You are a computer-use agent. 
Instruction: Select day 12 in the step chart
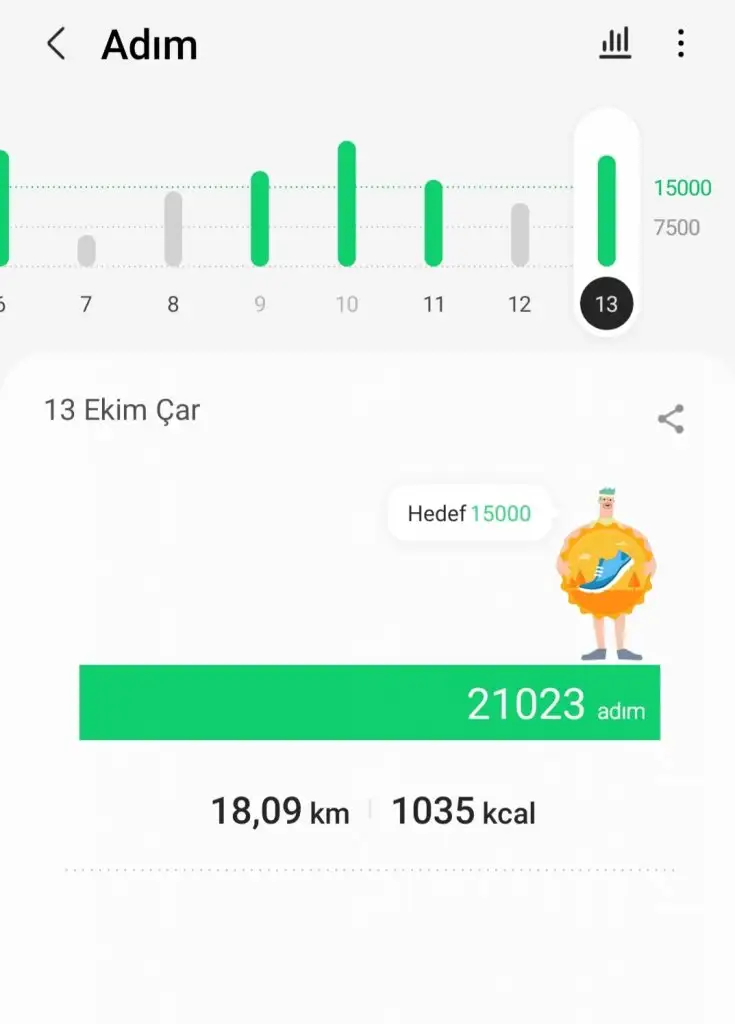(520, 235)
